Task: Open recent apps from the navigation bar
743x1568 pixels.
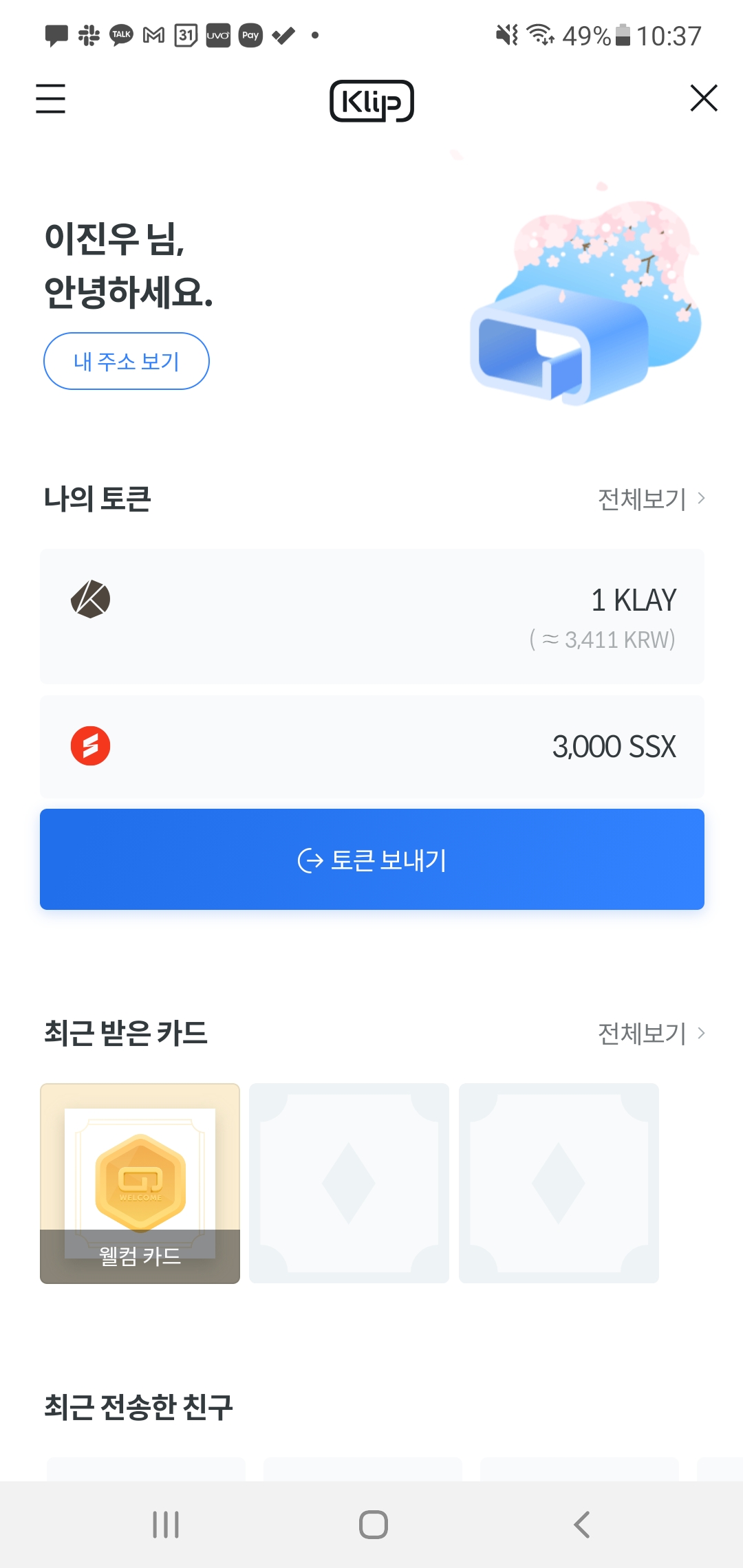Action: (x=166, y=1525)
